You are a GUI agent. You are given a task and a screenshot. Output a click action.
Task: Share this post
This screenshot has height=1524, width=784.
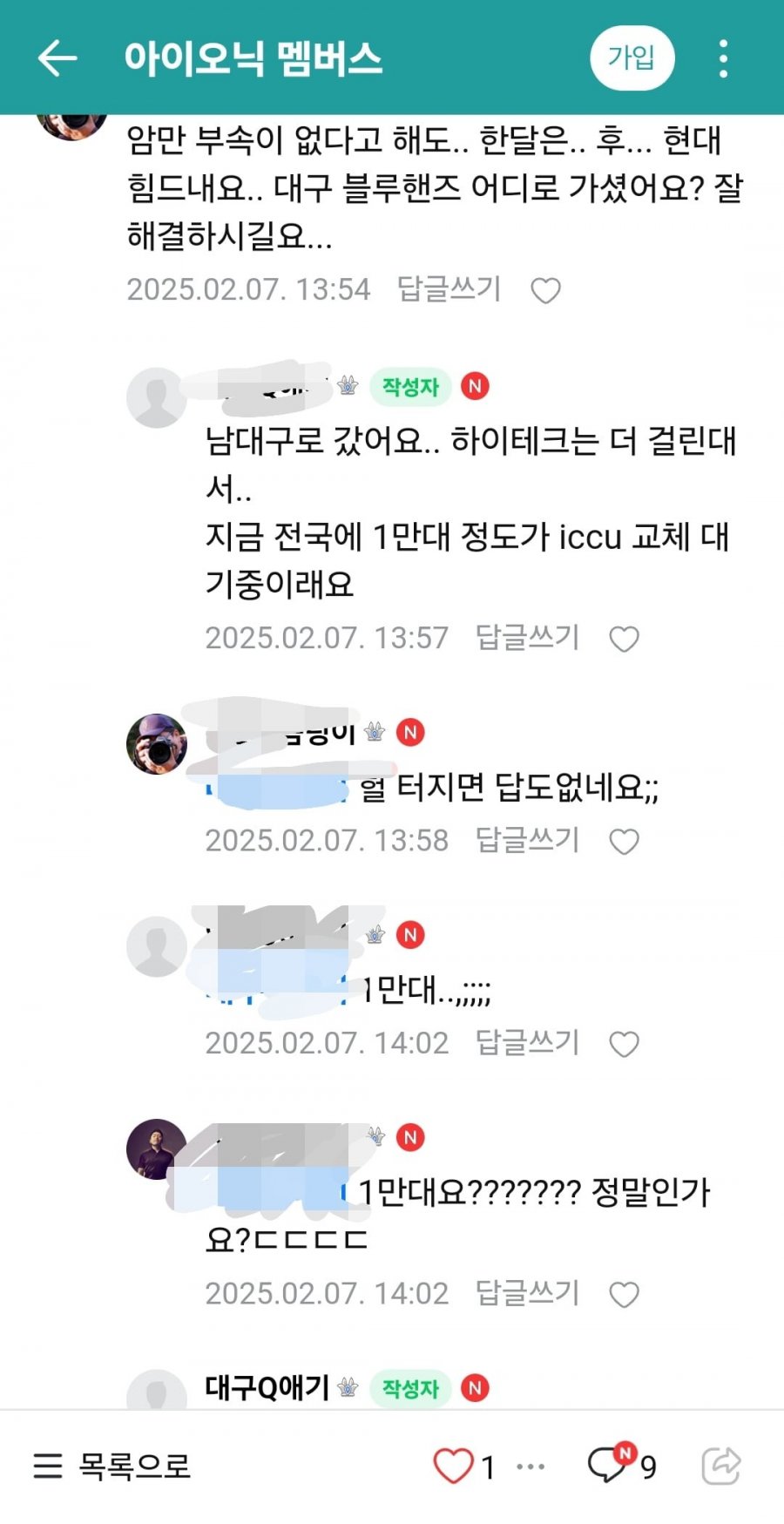(721, 1466)
